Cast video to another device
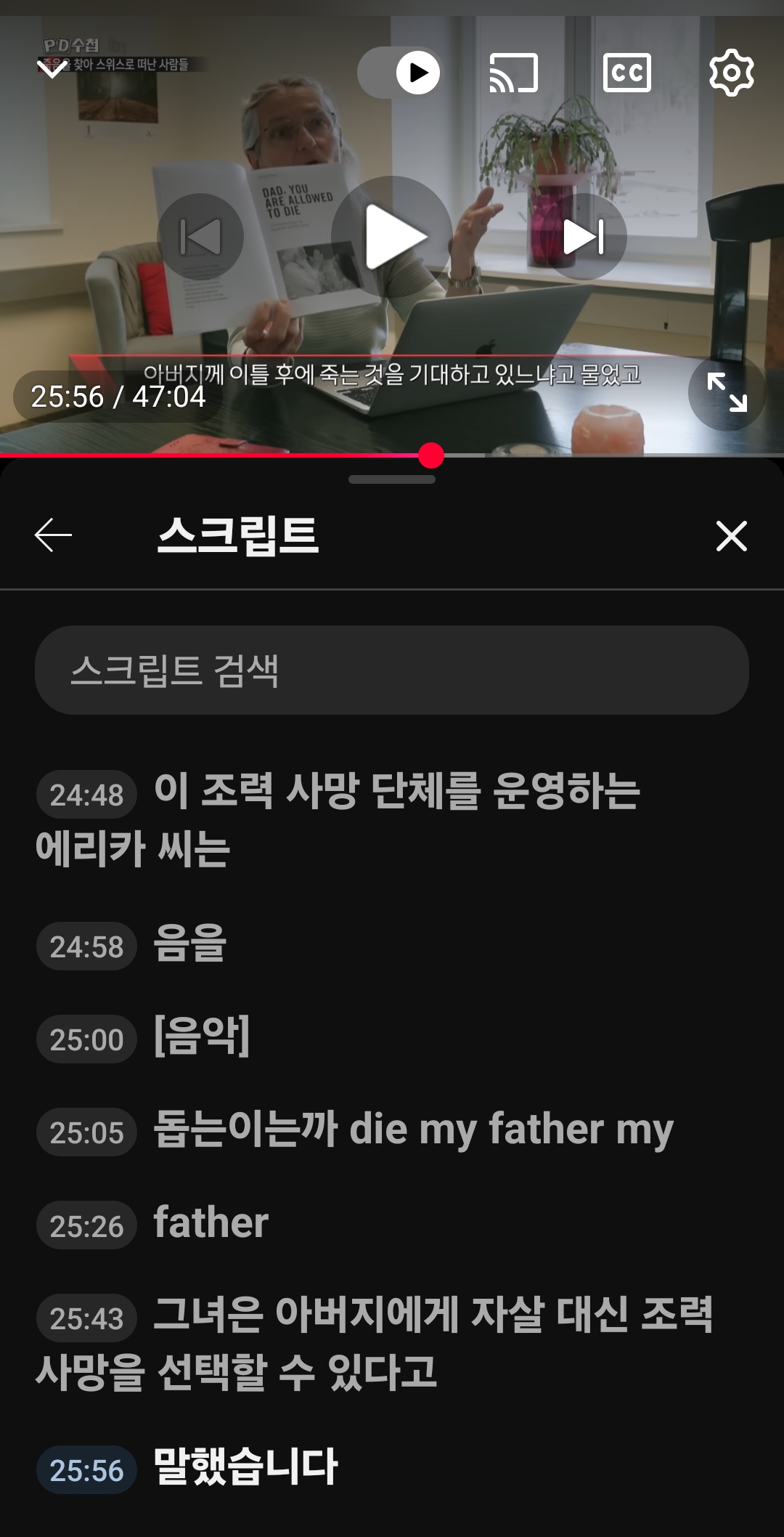This screenshot has height=1537, width=784. 513,73
